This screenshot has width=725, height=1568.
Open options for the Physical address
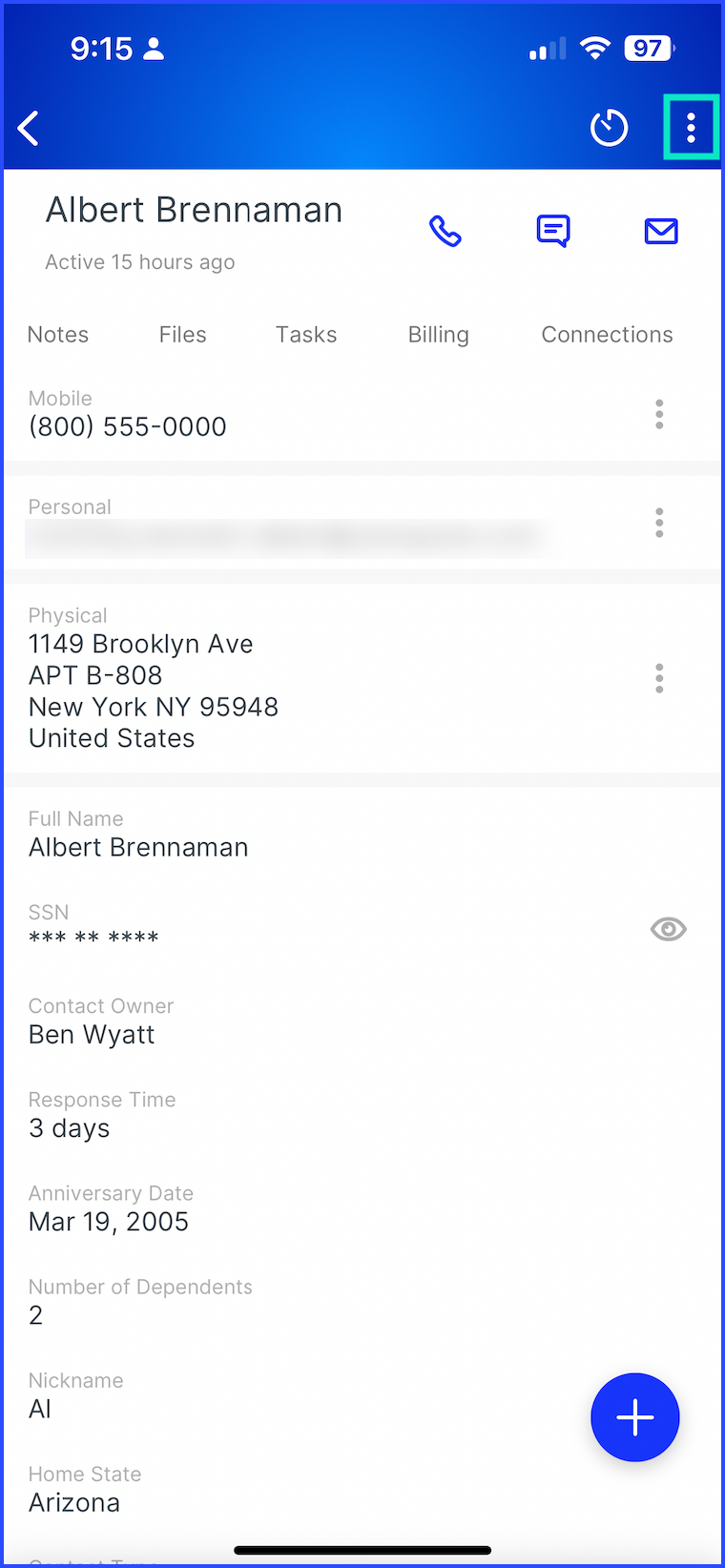[659, 678]
